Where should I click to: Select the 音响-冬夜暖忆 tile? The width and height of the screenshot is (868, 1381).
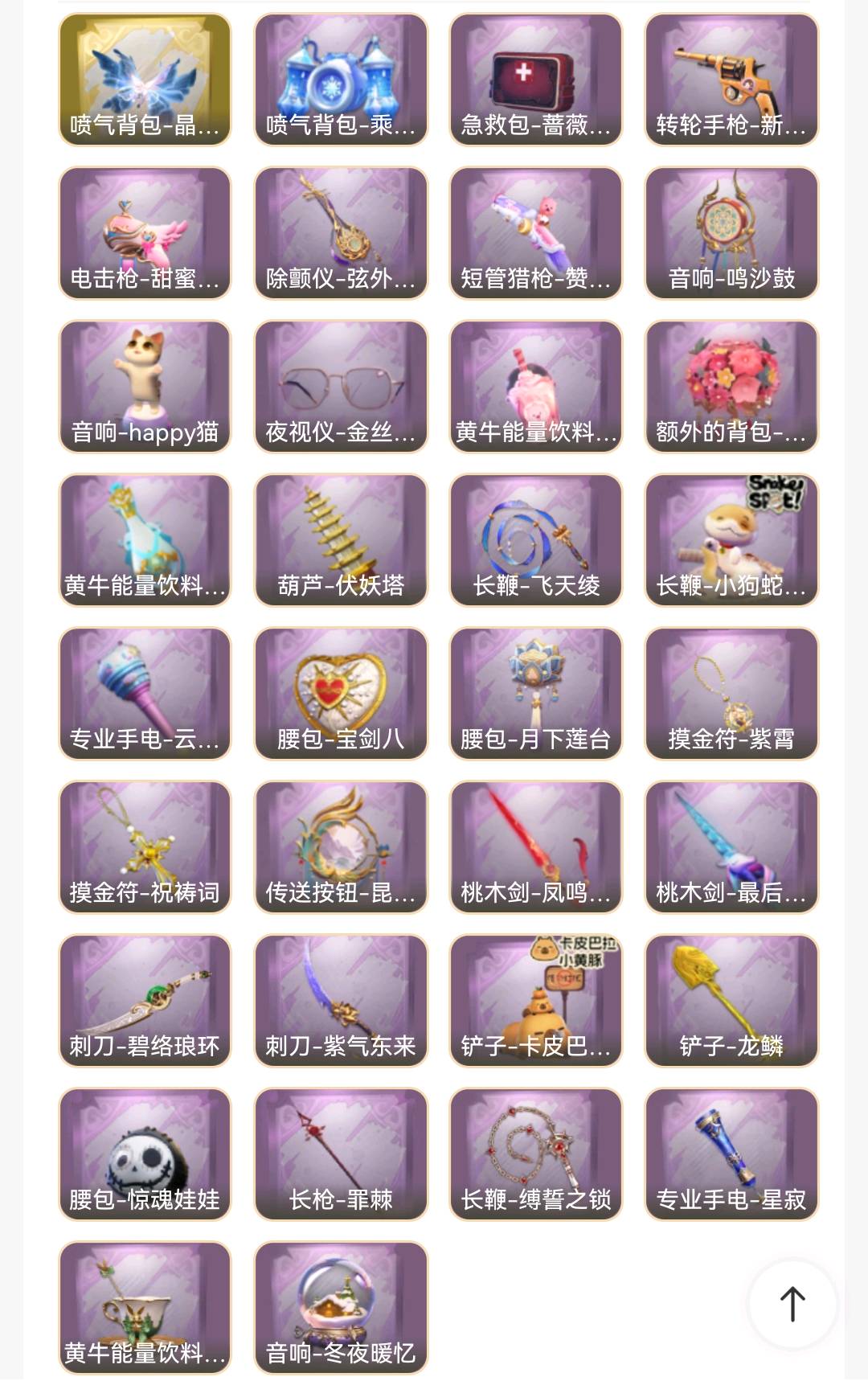(x=341, y=1308)
